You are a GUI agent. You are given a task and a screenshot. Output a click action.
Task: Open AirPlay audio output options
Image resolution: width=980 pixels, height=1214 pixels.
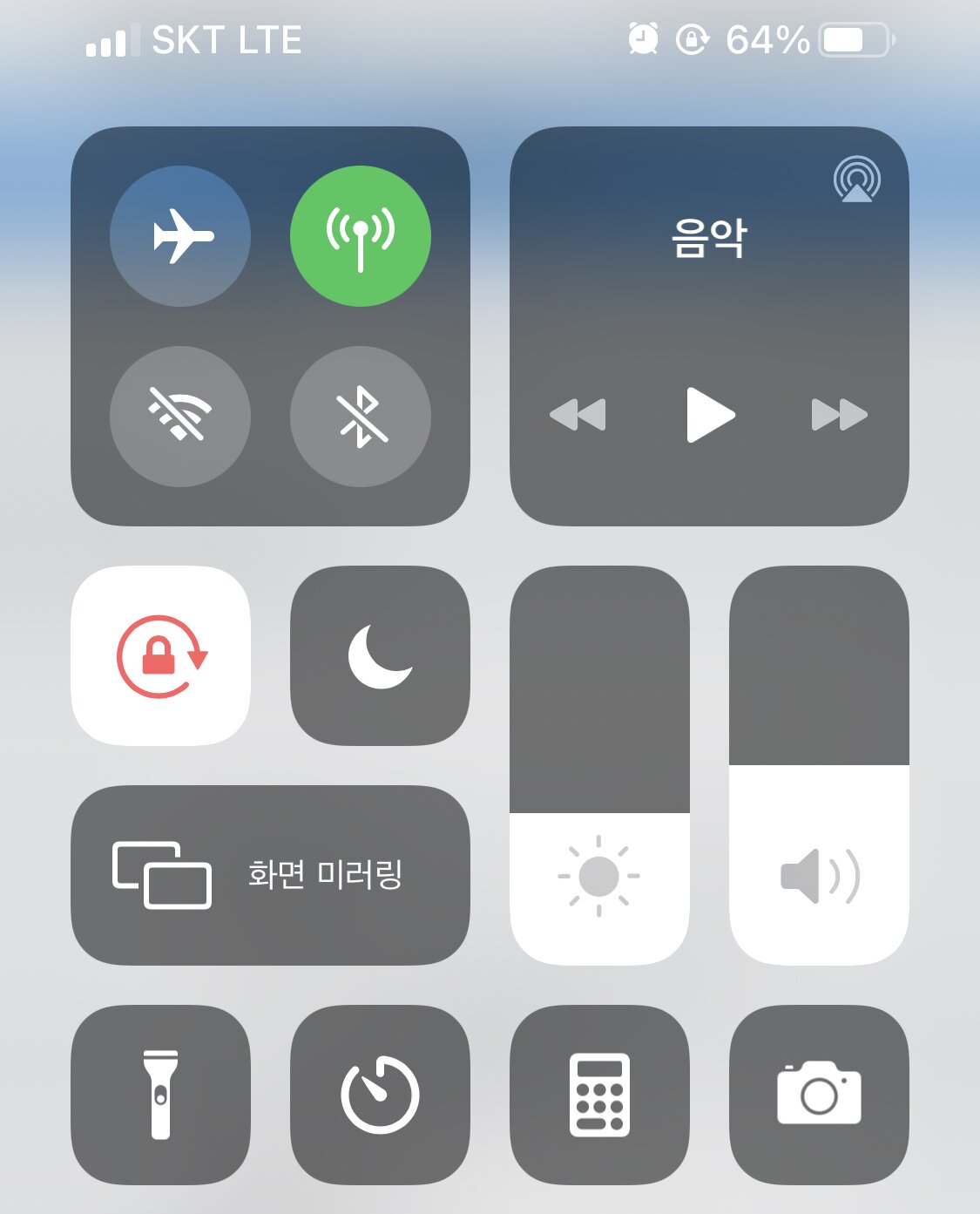pos(856,180)
